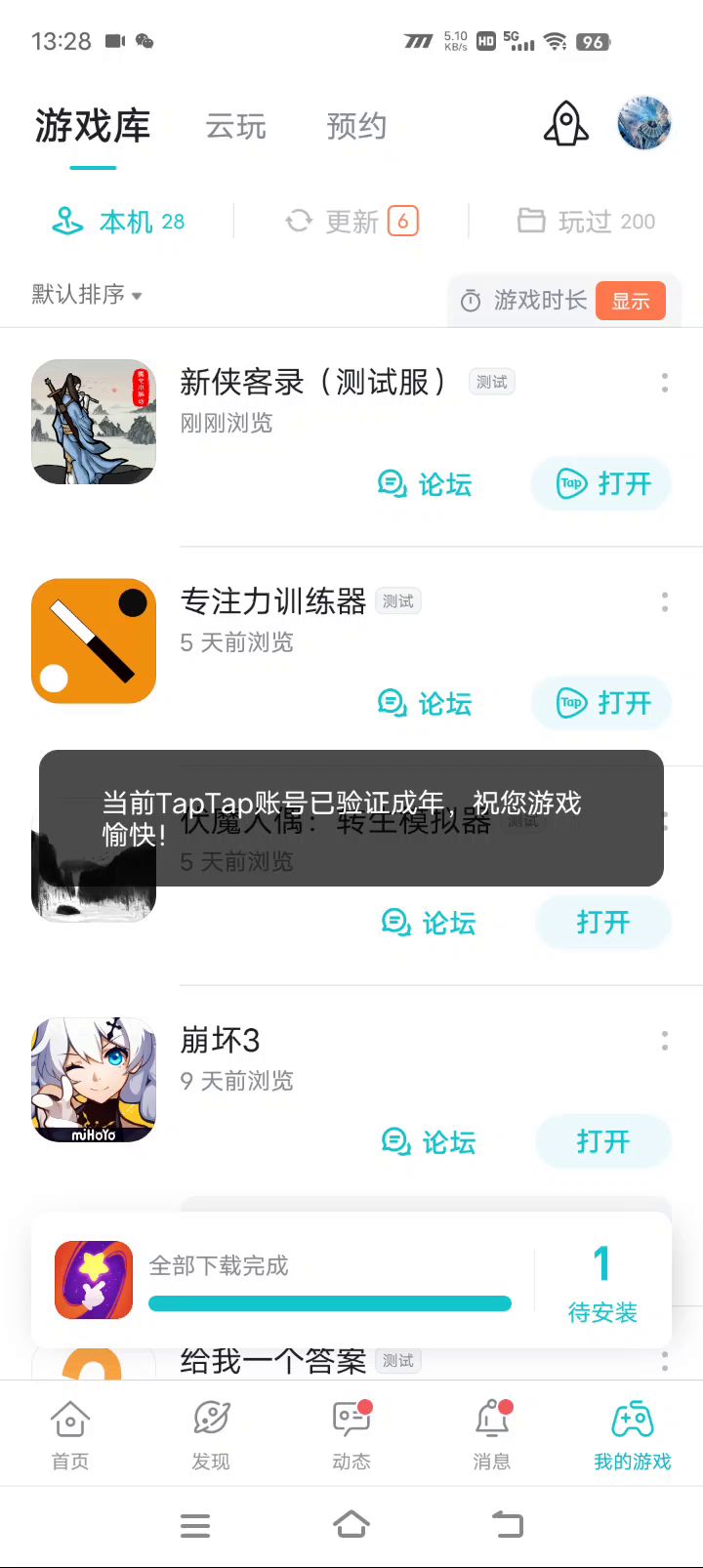This screenshot has height=1568, width=703.
Task: Go to the 首页 tab
Action: click(70, 1433)
